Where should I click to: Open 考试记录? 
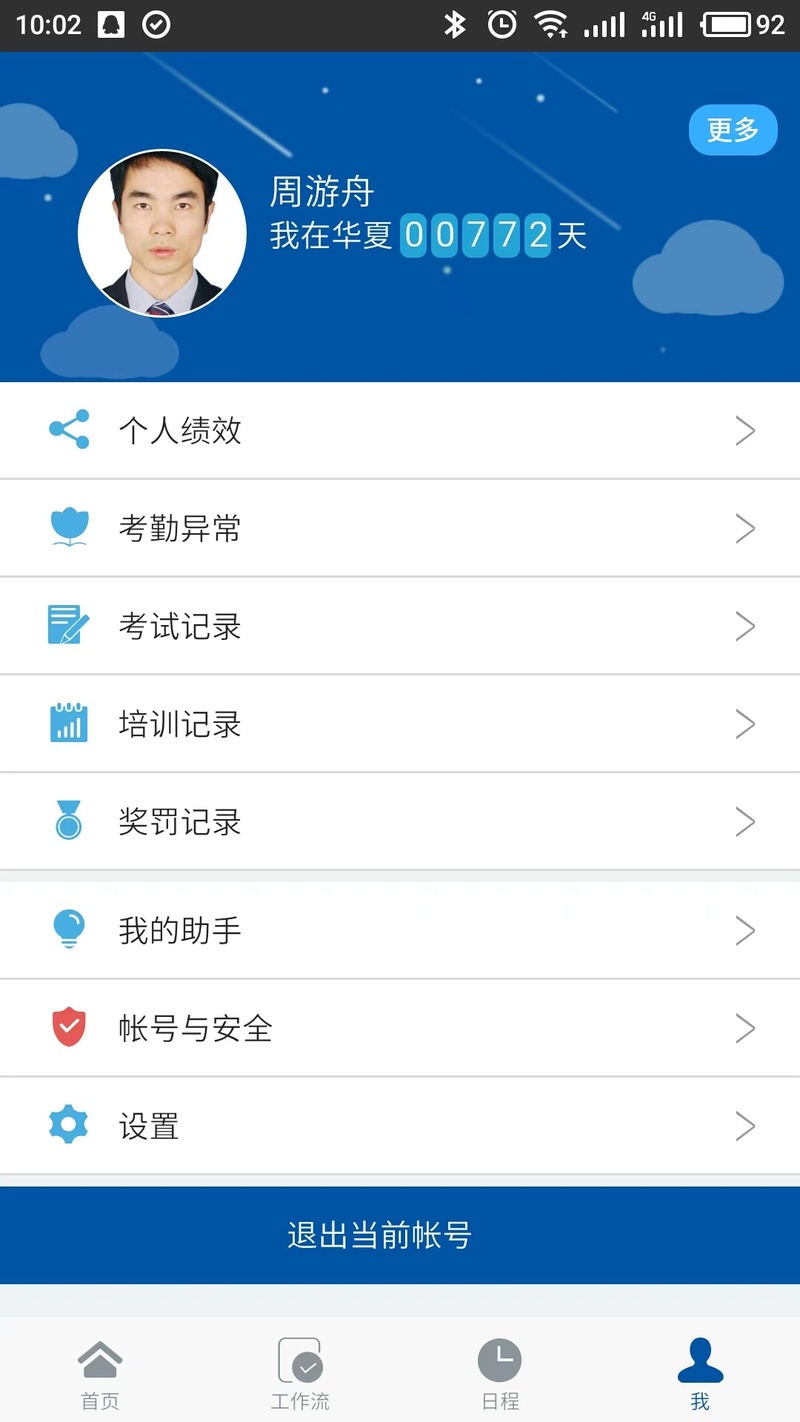pyautogui.click(x=400, y=626)
